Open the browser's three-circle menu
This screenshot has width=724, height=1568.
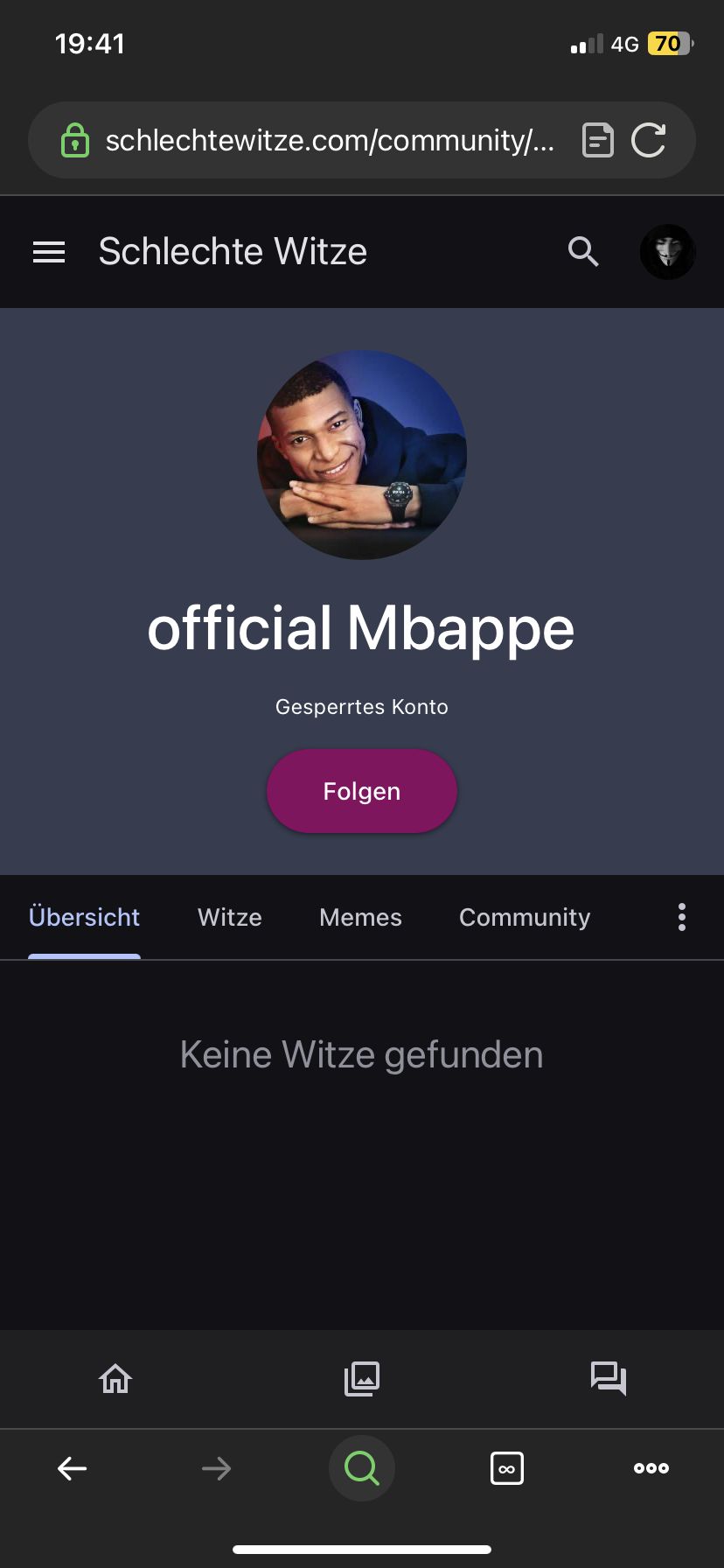tap(651, 1468)
